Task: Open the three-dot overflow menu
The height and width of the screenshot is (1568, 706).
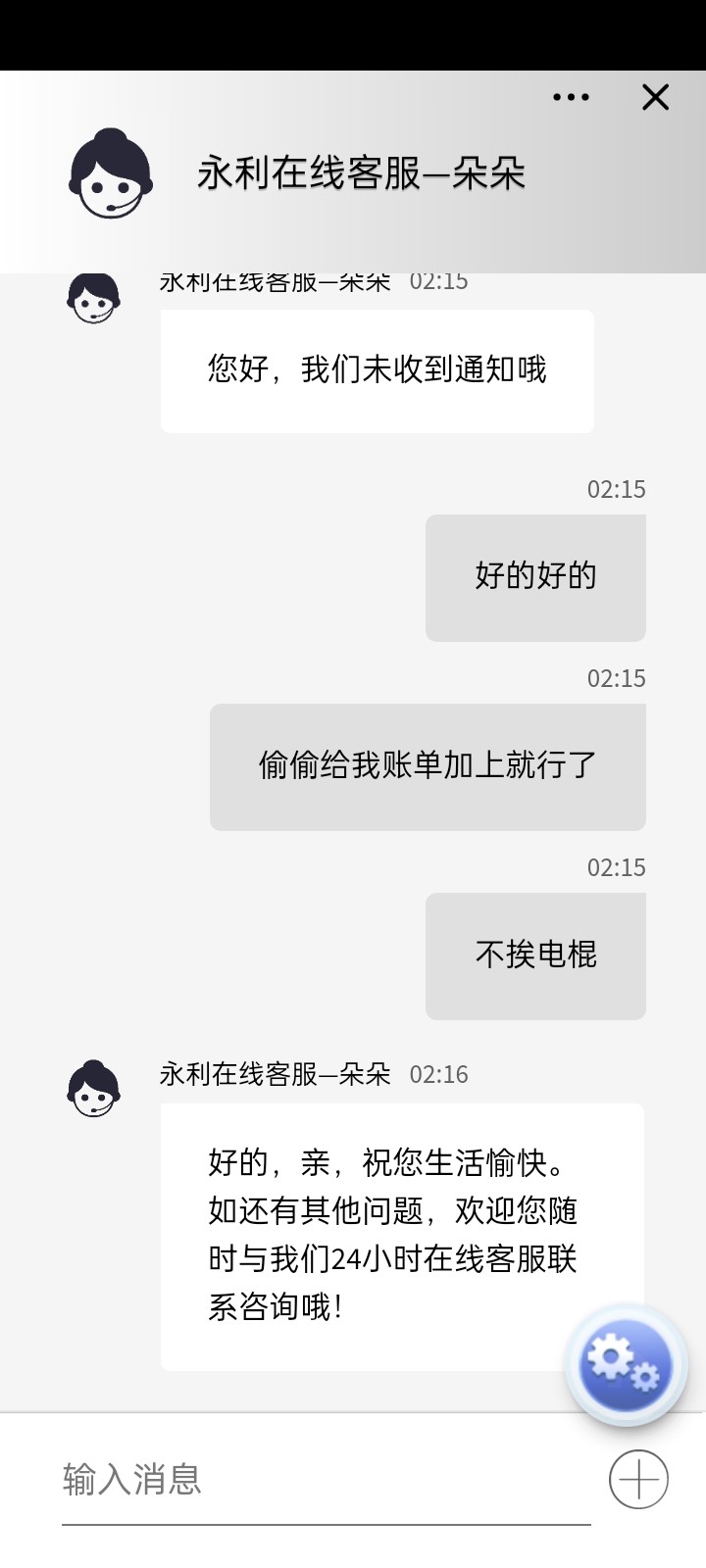Action: (571, 97)
